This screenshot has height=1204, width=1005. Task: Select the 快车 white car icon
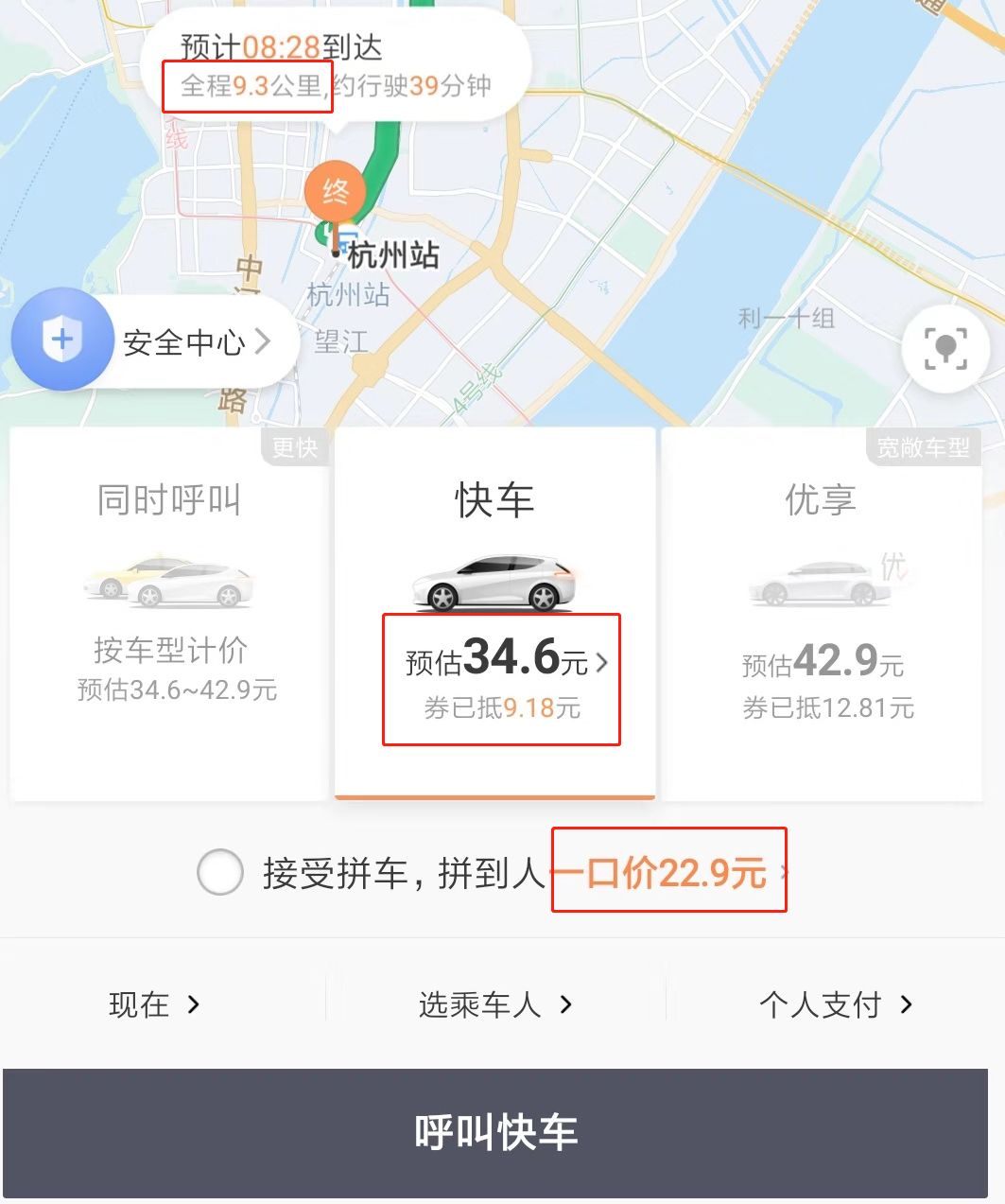(x=494, y=582)
